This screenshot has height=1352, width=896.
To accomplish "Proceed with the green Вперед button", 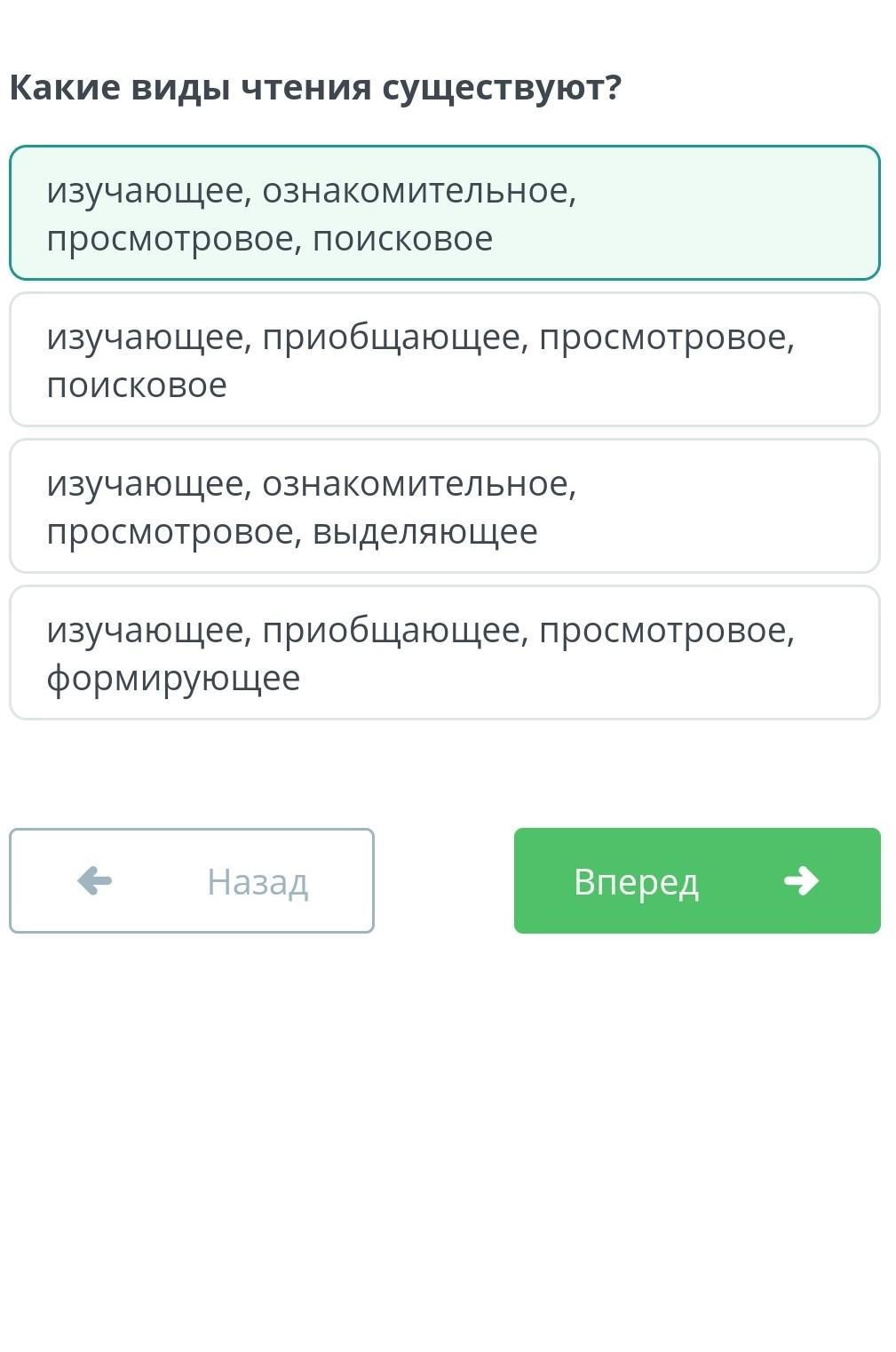I will [697, 881].
